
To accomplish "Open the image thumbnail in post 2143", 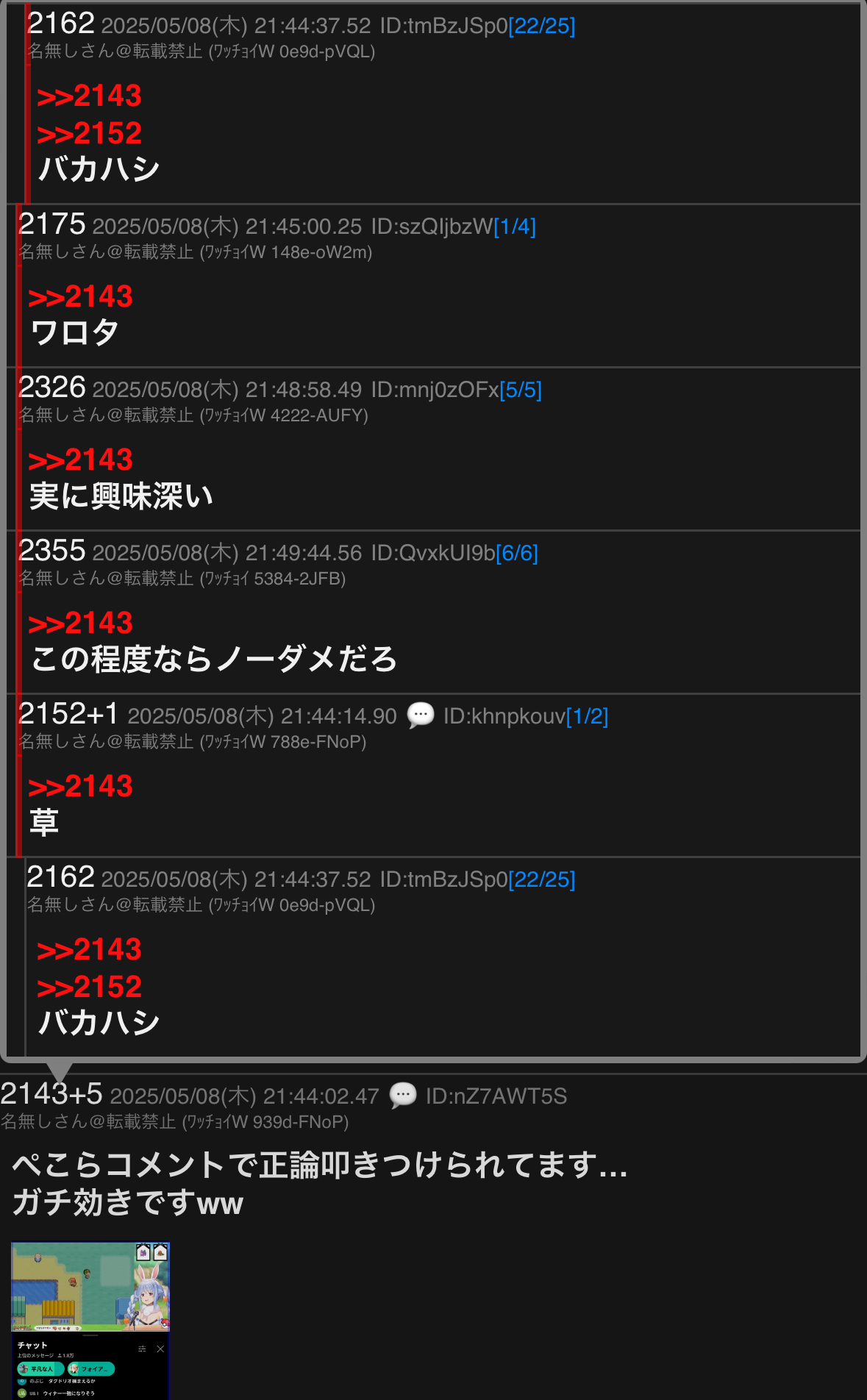I will click(90, 1321).
